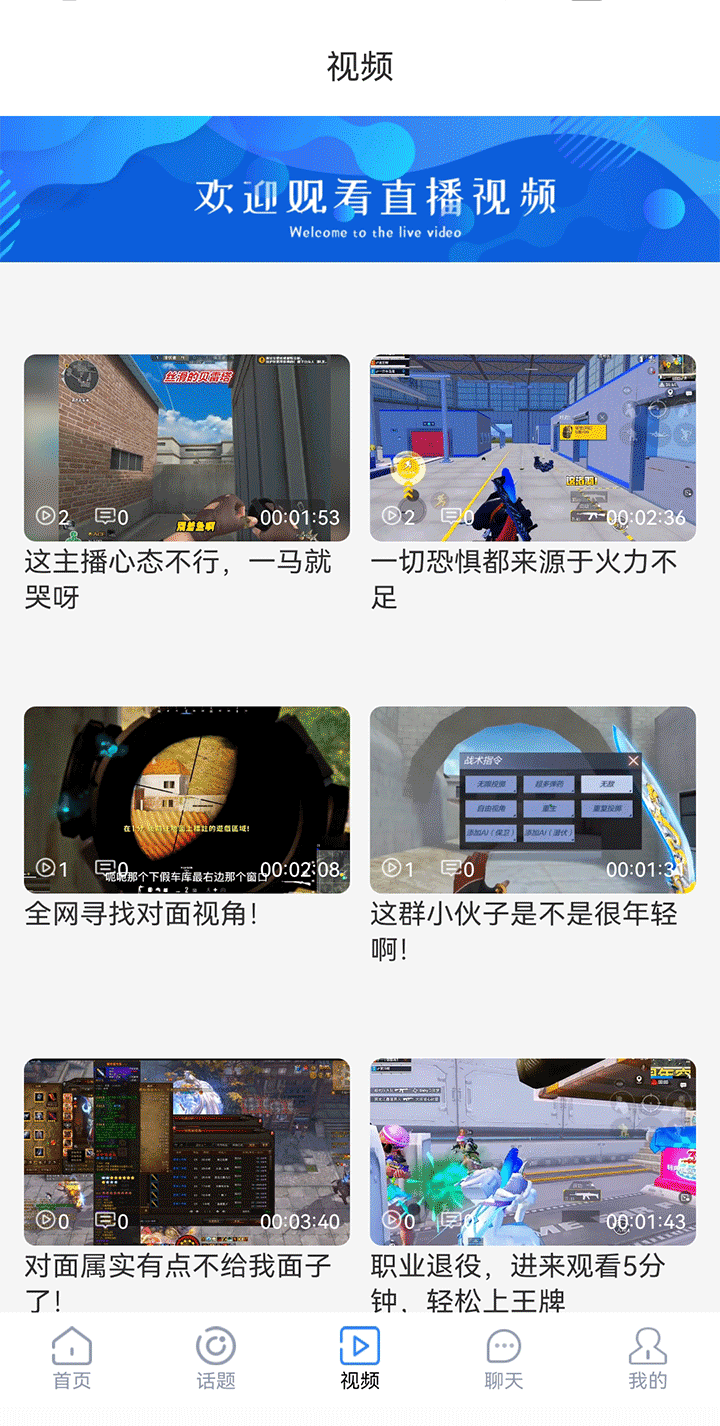
Task: Watch the video 这群小伙子是不是很年轻啊!
Action: (x=532, y=800)
